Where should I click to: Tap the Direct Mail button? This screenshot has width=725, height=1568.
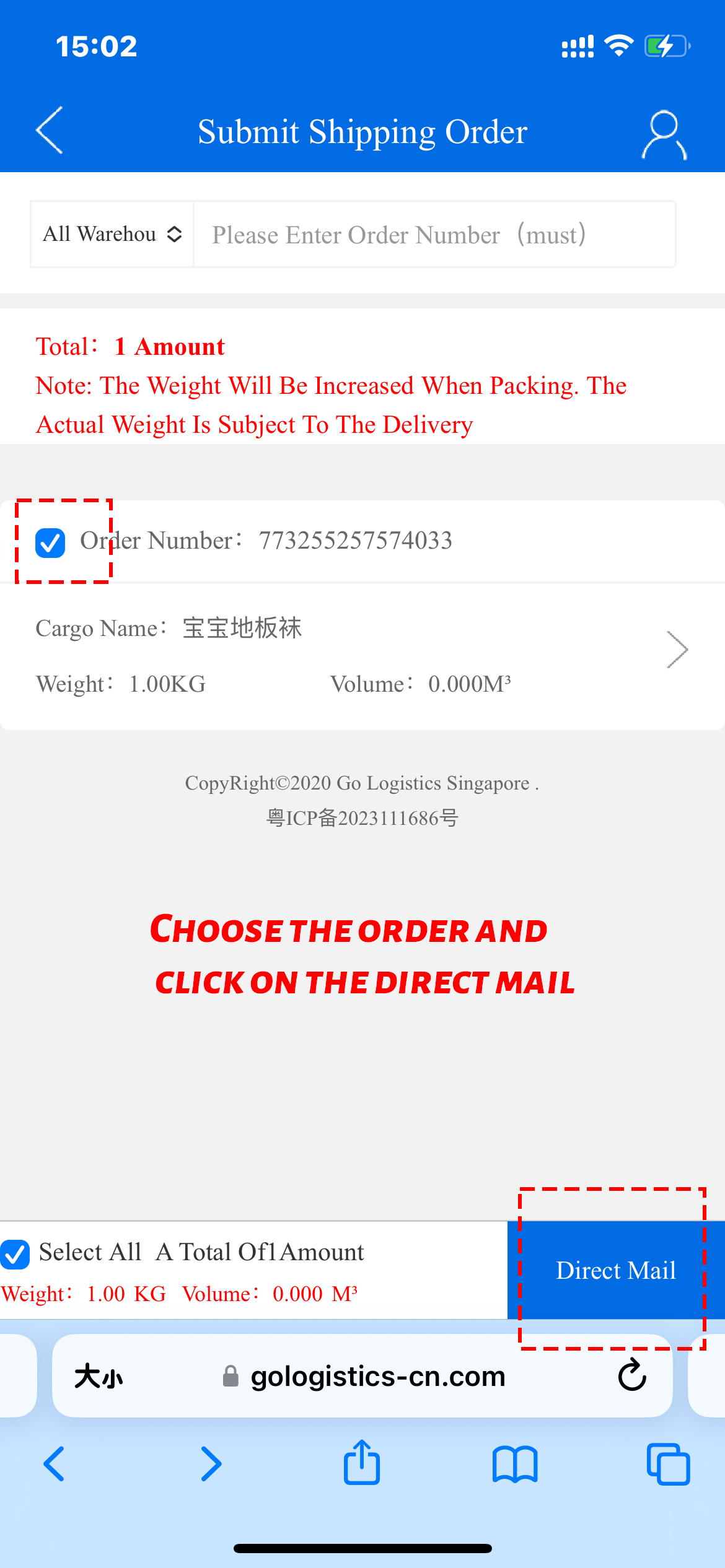(615, 1270)
